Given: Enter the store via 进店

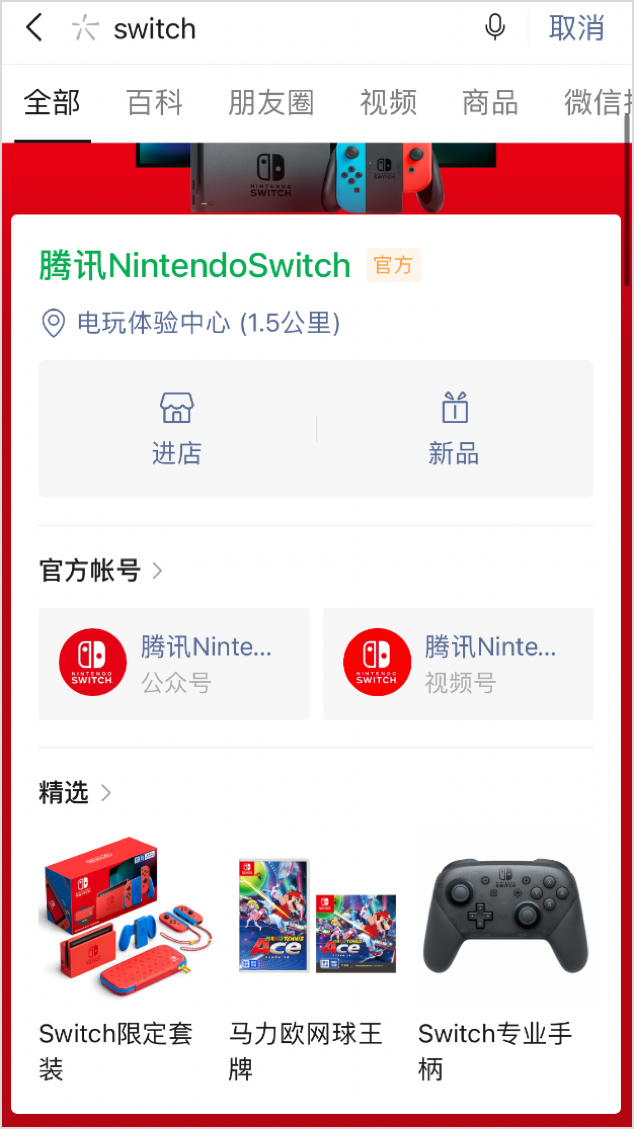Looking at the screenshot, I should coord(177,429).
